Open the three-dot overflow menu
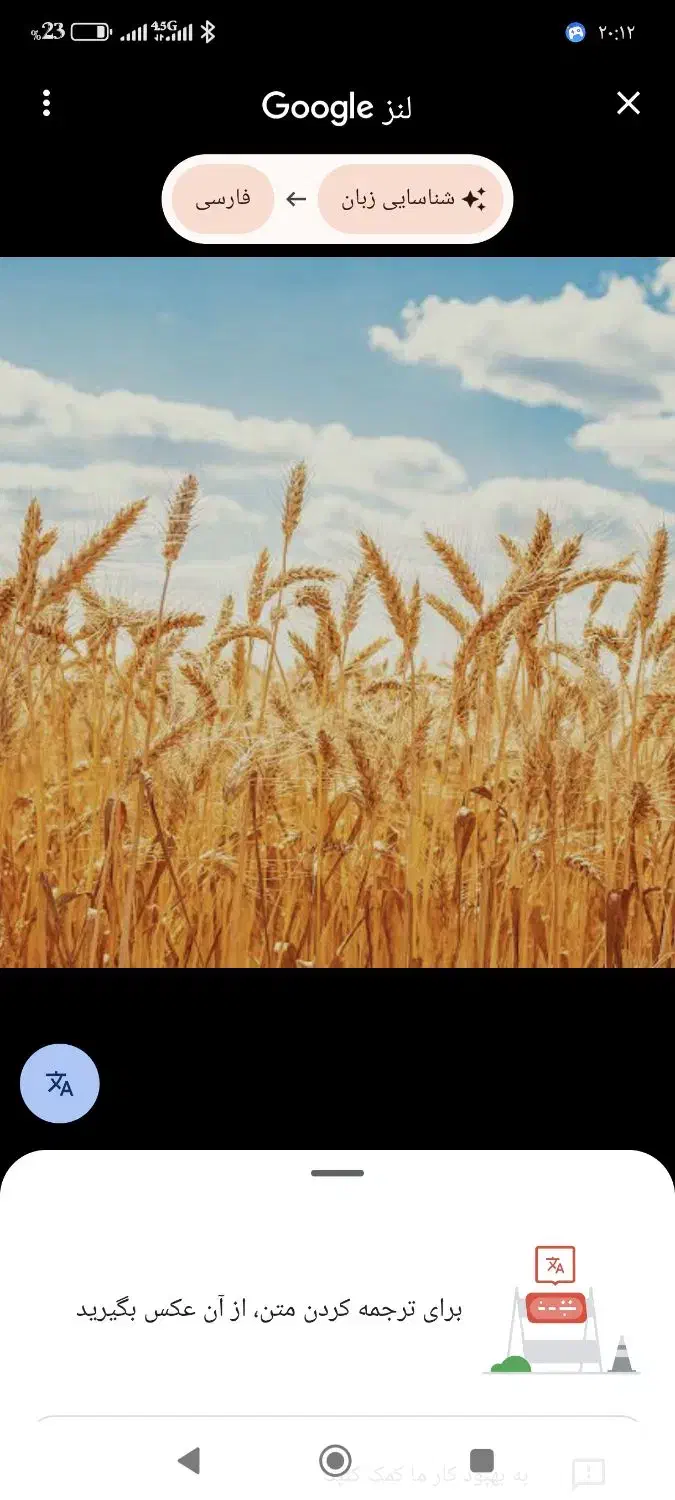This screenshot has width=675, height=1500. [x=46, y=103]
